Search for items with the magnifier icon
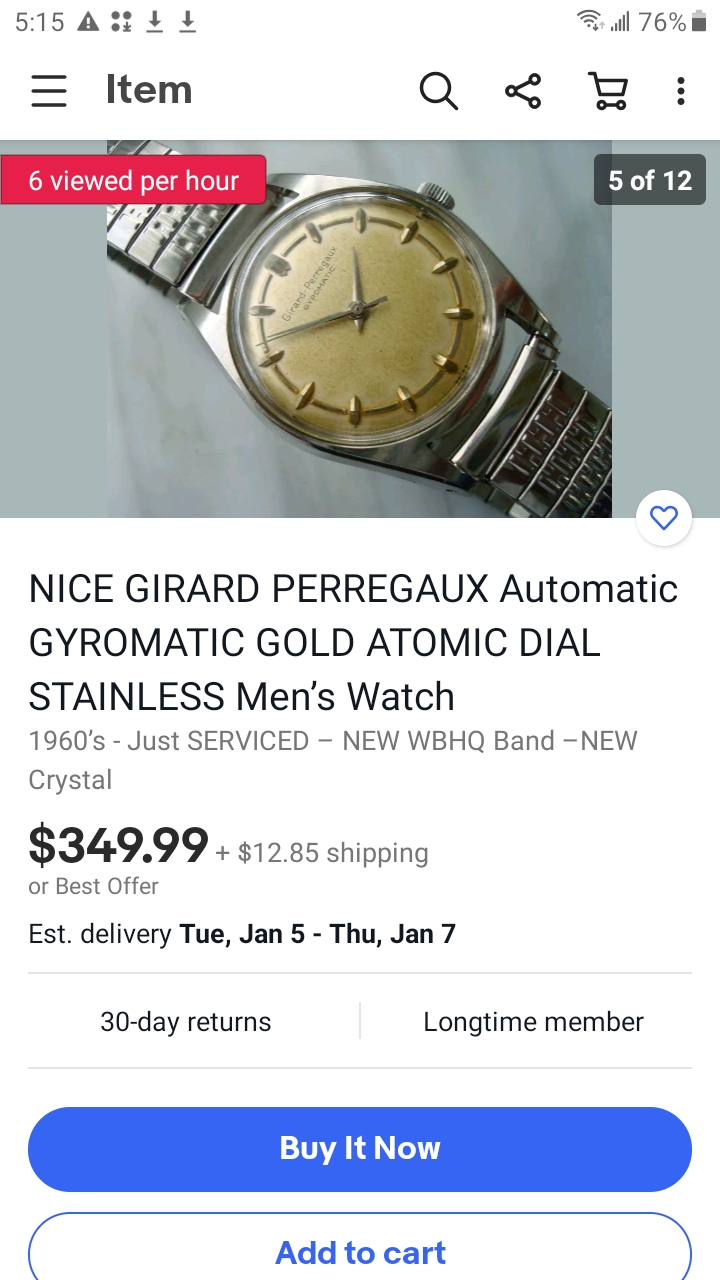The height and width of the screenshot is (1280, 720). click(x=438, y=91)
